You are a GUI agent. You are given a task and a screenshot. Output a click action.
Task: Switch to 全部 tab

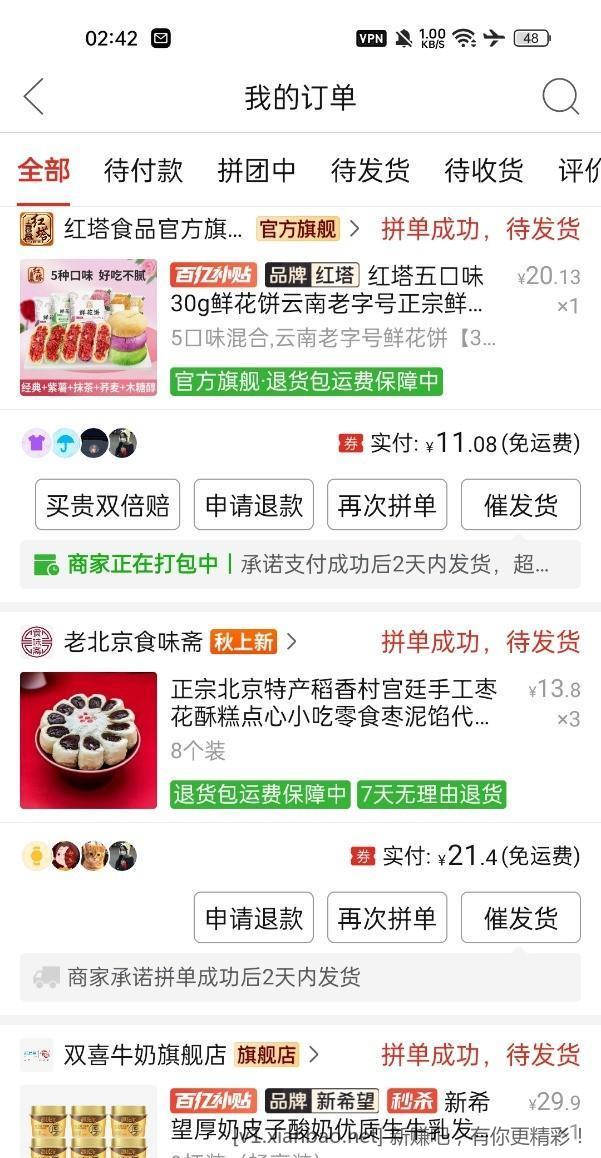point(43,170)
